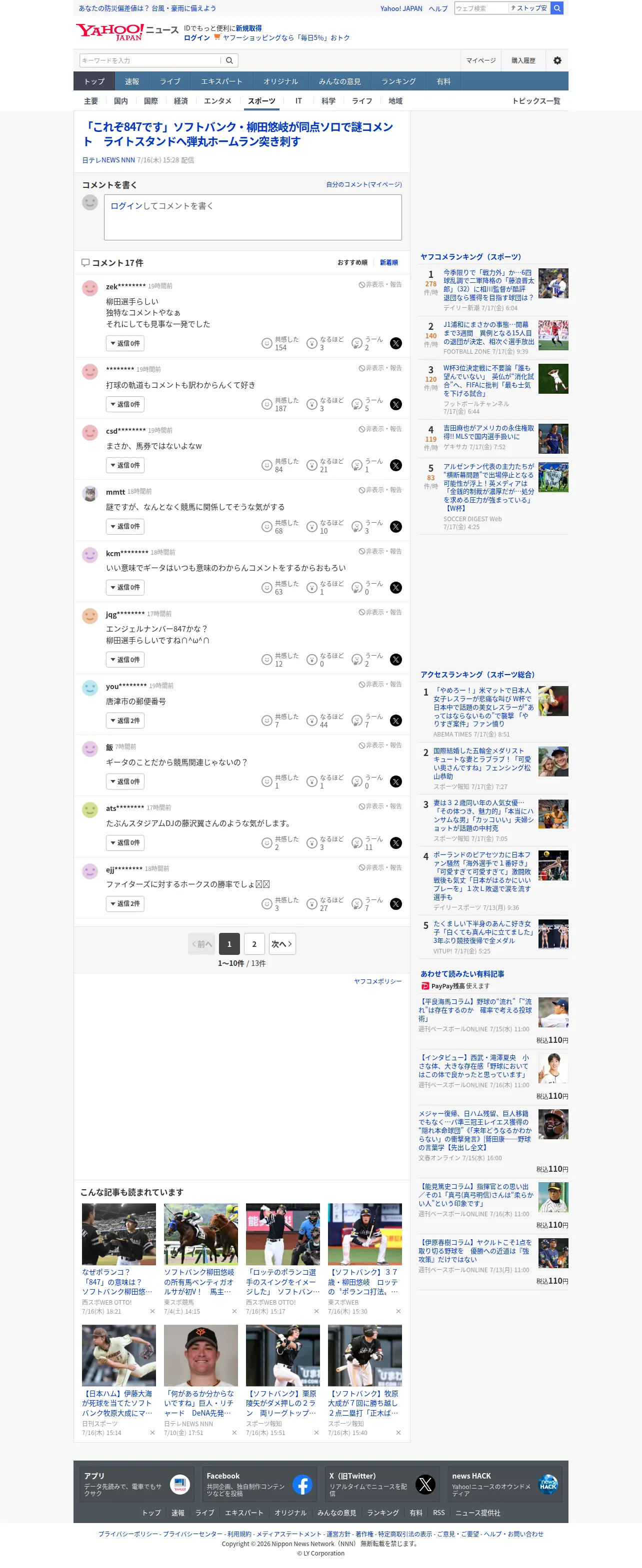
Task: Open the settings gear icon
Action: [556, 60]
